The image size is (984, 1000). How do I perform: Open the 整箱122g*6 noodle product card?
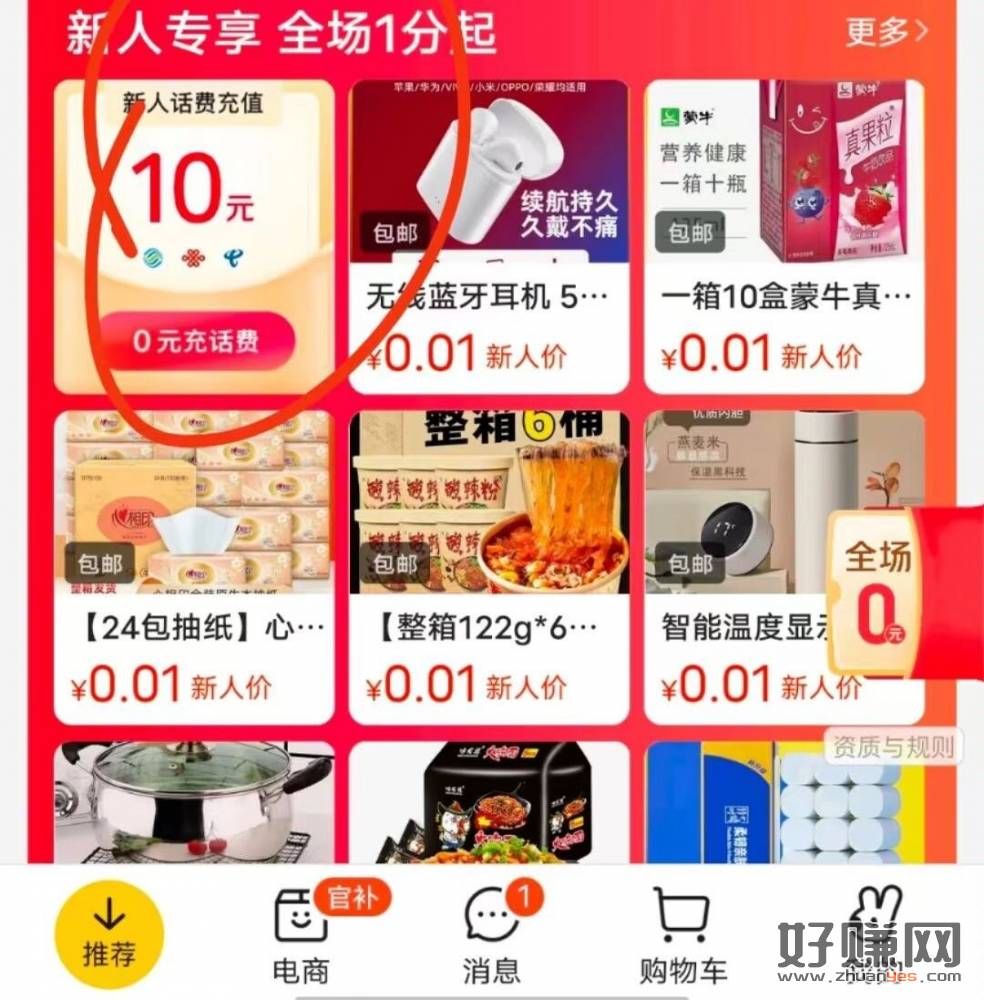point(489,566)
